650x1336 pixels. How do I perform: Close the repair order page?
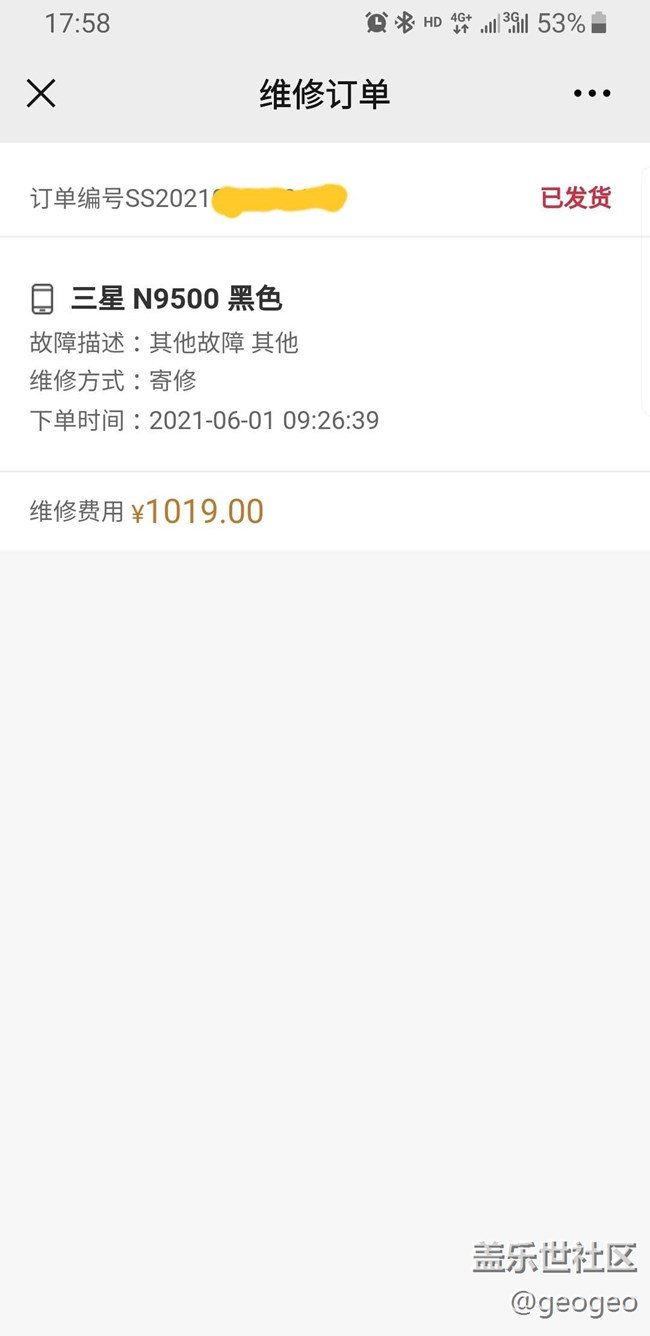point(41,94)
